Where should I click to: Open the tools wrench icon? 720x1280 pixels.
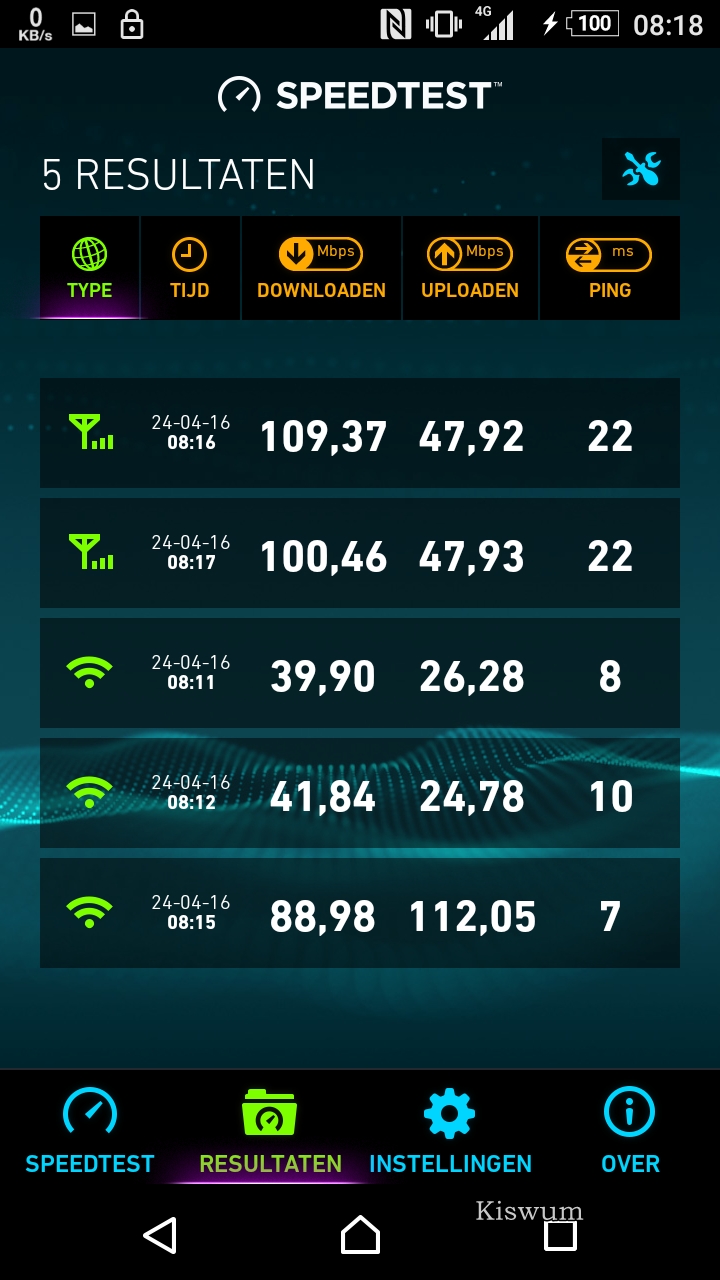pyautogui.click(x=641, y=169)
